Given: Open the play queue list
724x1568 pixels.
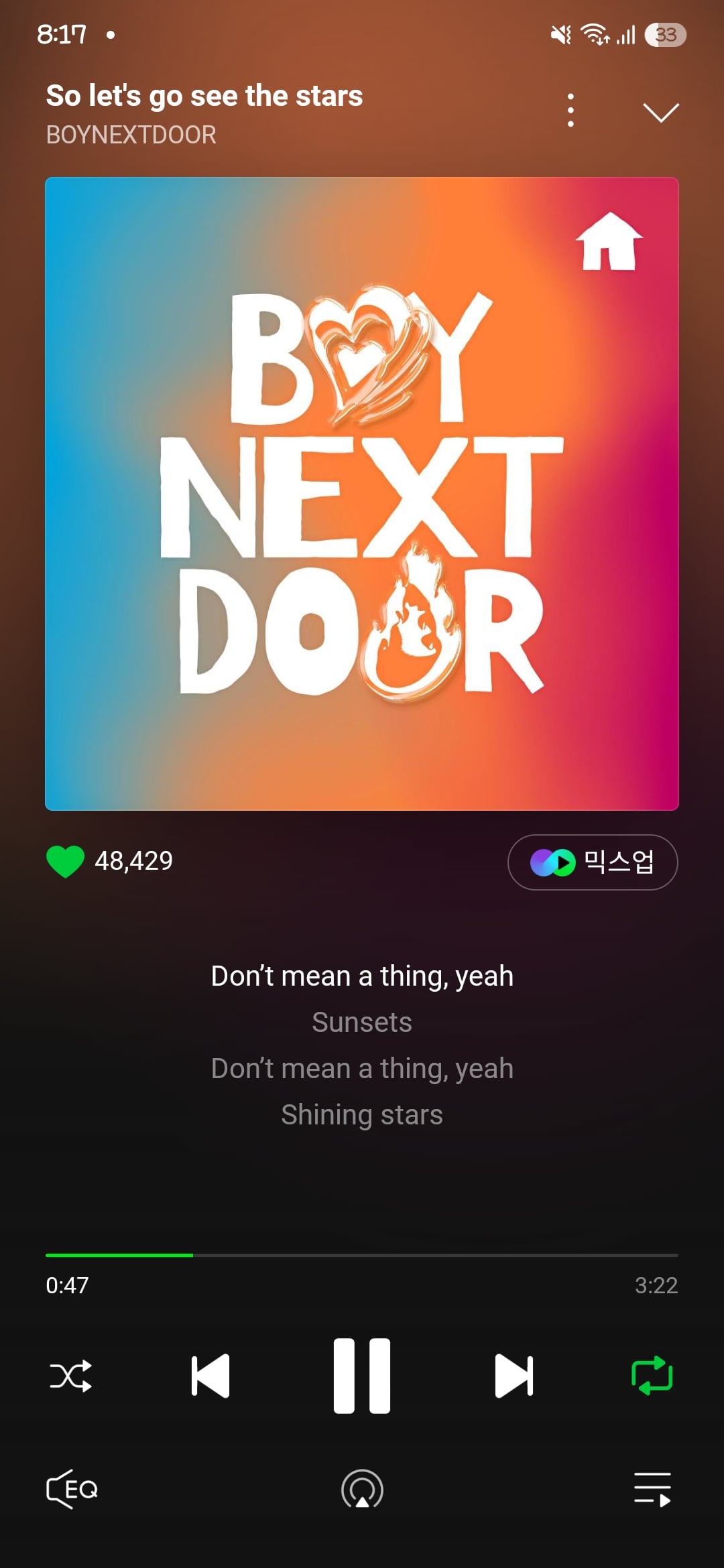Looking at the screenshot, I should coord(652,1490).
